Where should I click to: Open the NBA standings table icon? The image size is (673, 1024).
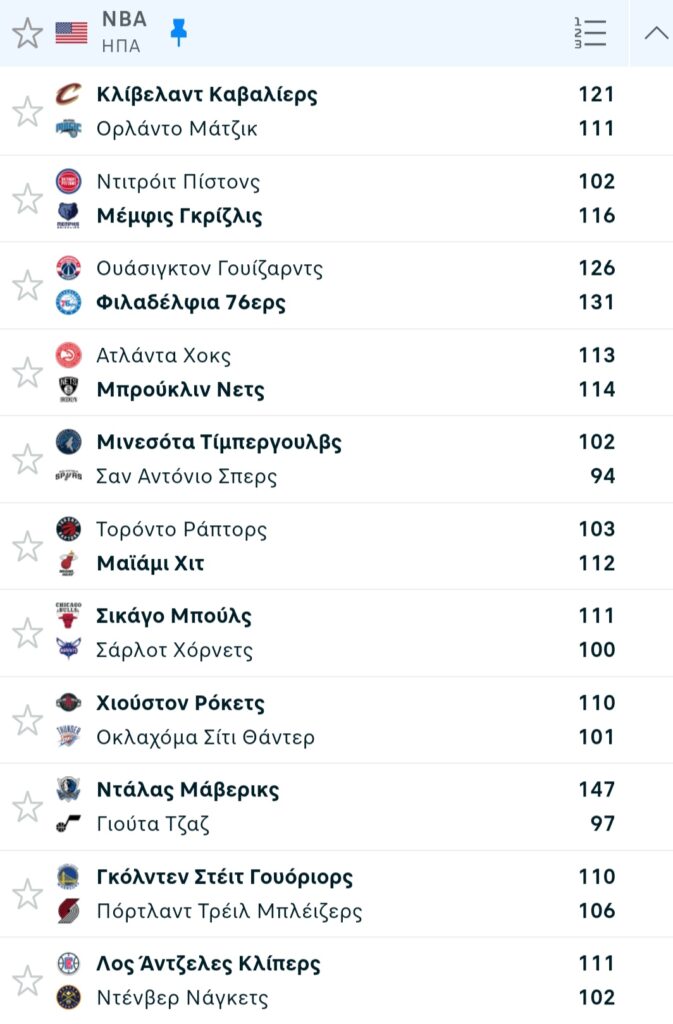pyautogui.click(x=590, y=33)
